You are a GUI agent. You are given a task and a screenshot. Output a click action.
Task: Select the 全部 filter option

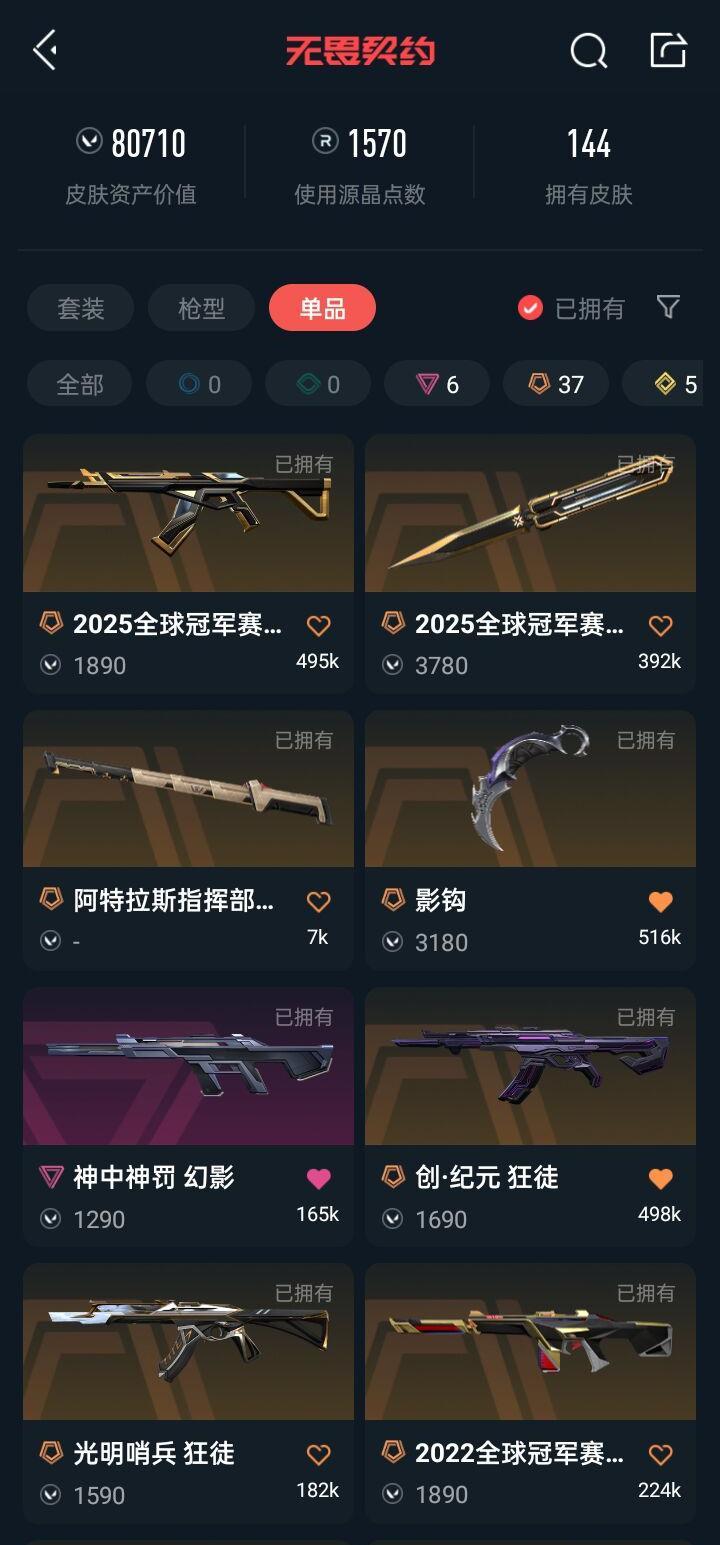click(x=79, y=383)
